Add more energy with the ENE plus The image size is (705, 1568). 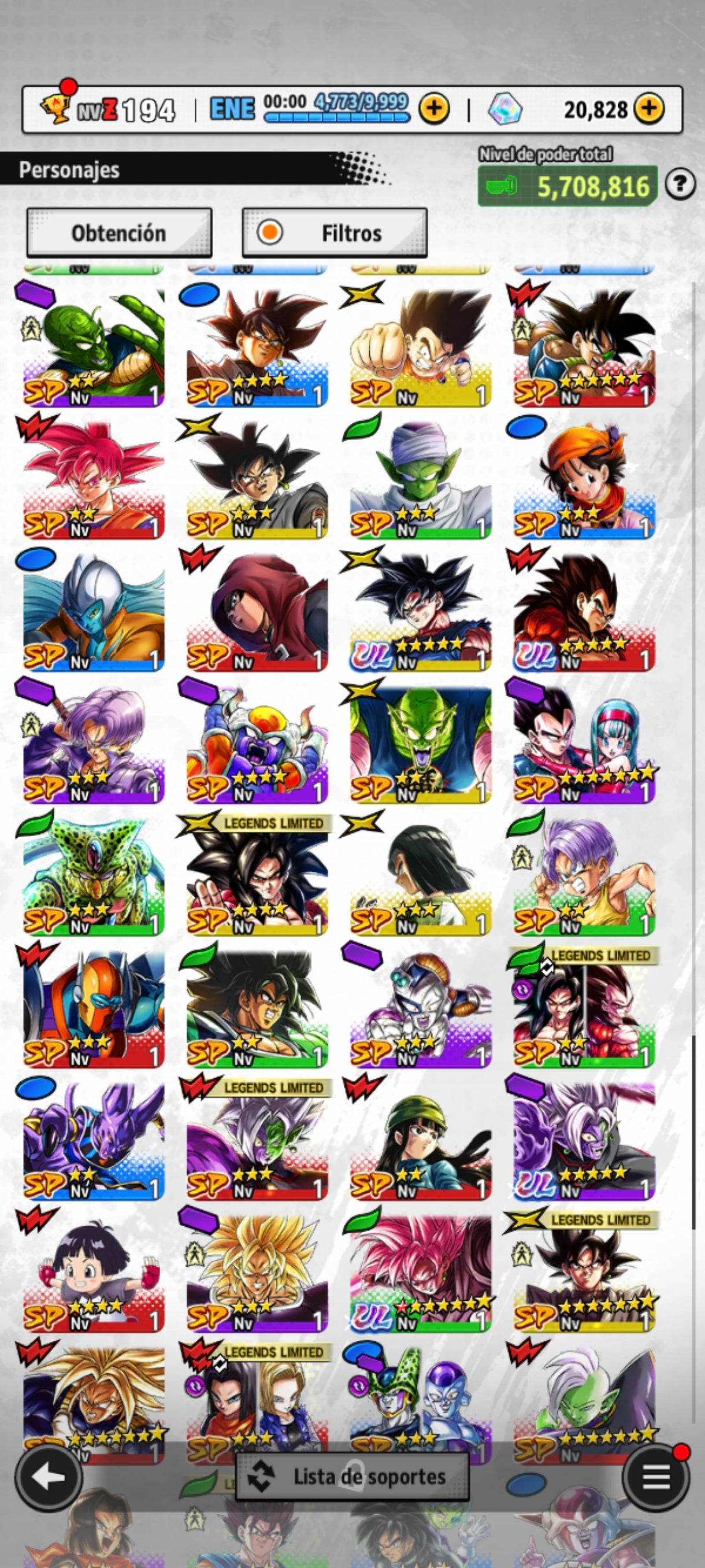point(434,109)
